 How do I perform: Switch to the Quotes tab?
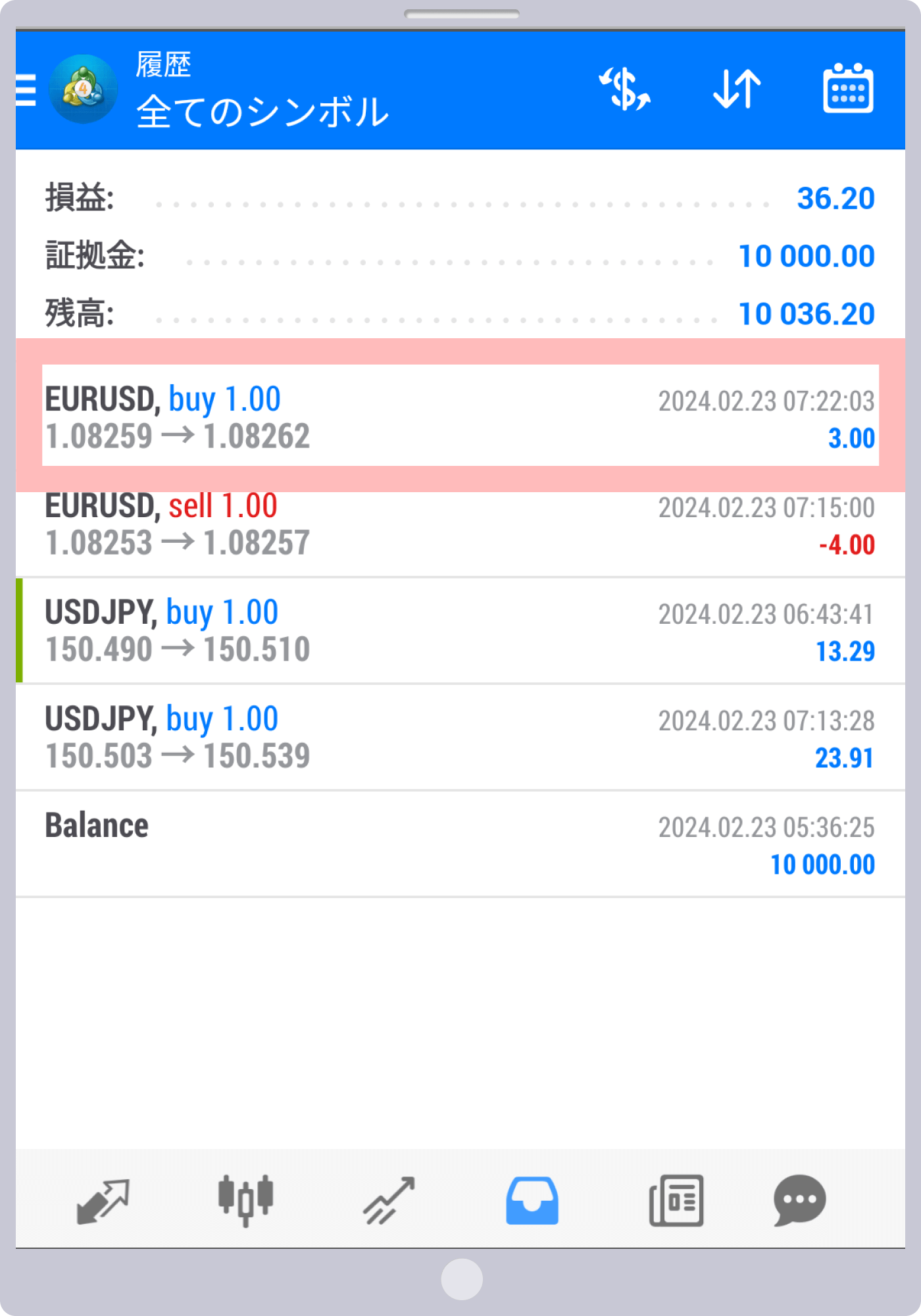(103, 1201)
